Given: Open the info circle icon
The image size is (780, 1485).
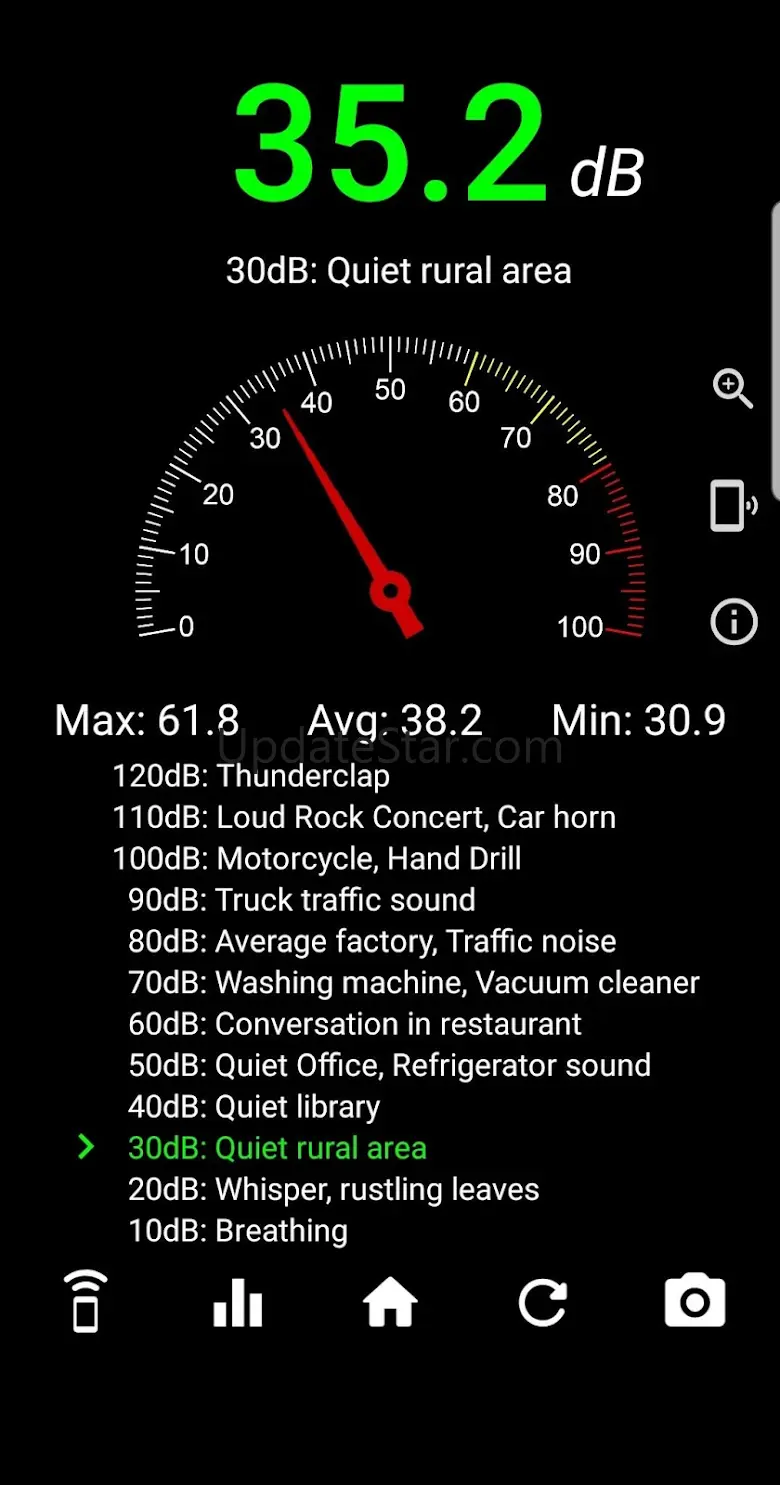Looking at the screenshot, I should pos(733,622).
